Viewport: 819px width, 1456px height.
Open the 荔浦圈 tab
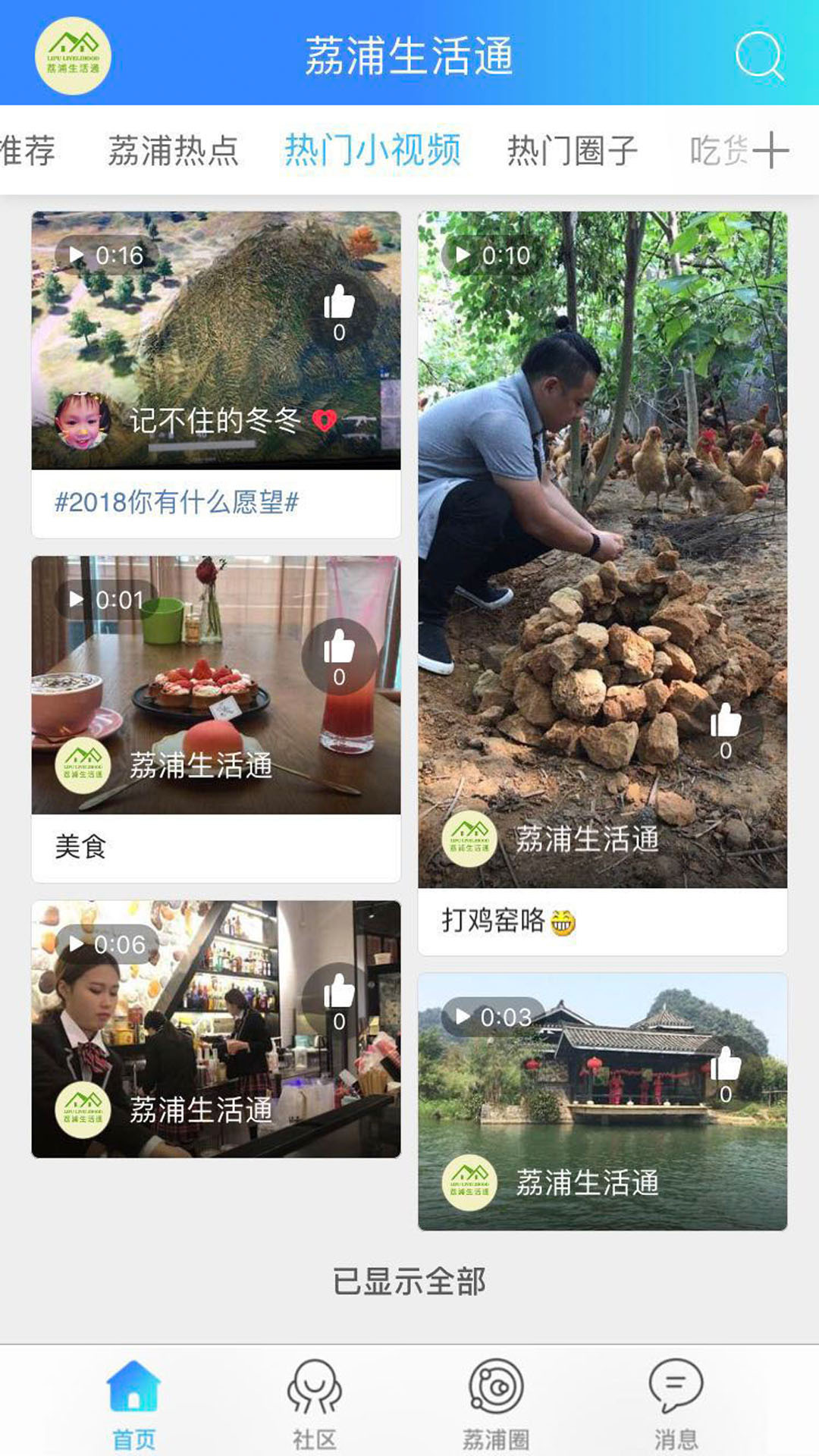(496, 1403)
